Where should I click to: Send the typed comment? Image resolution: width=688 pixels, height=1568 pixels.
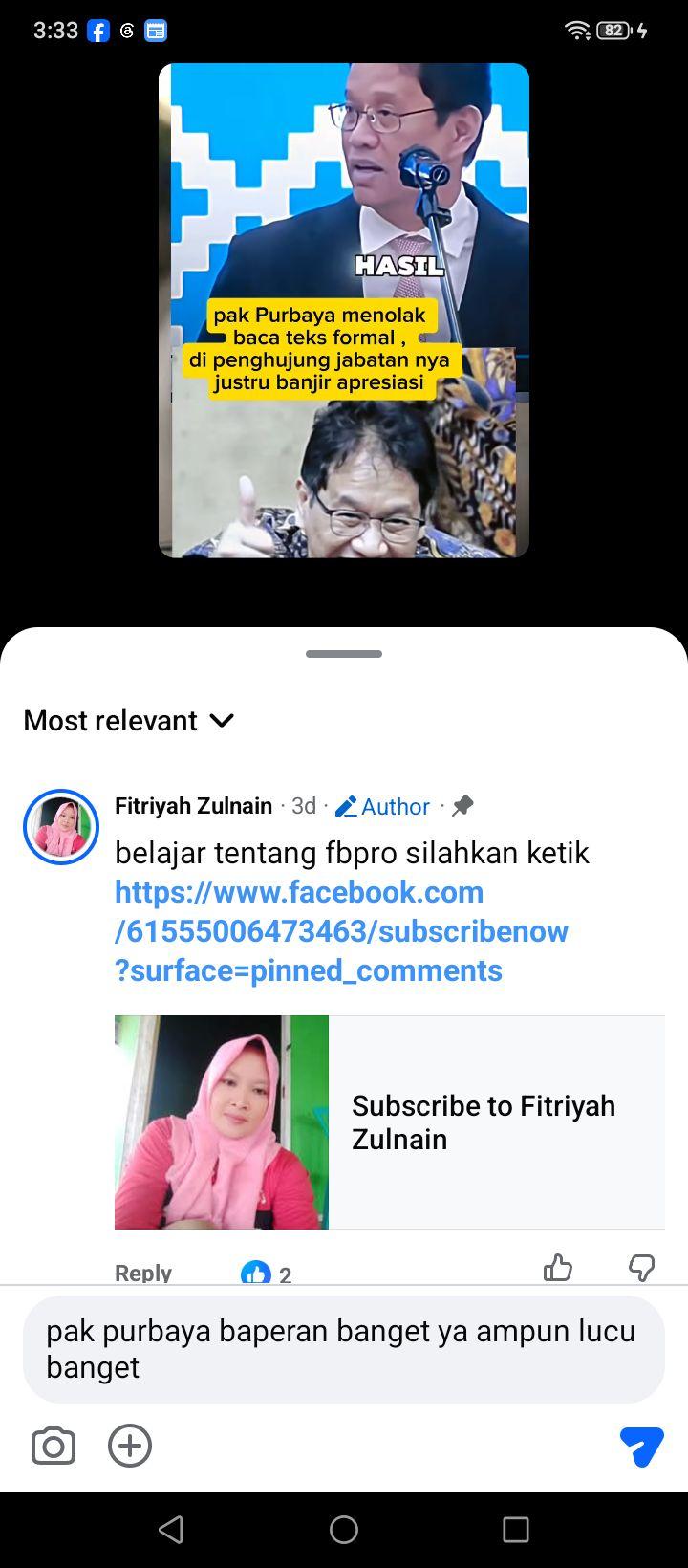(641, 1446)
